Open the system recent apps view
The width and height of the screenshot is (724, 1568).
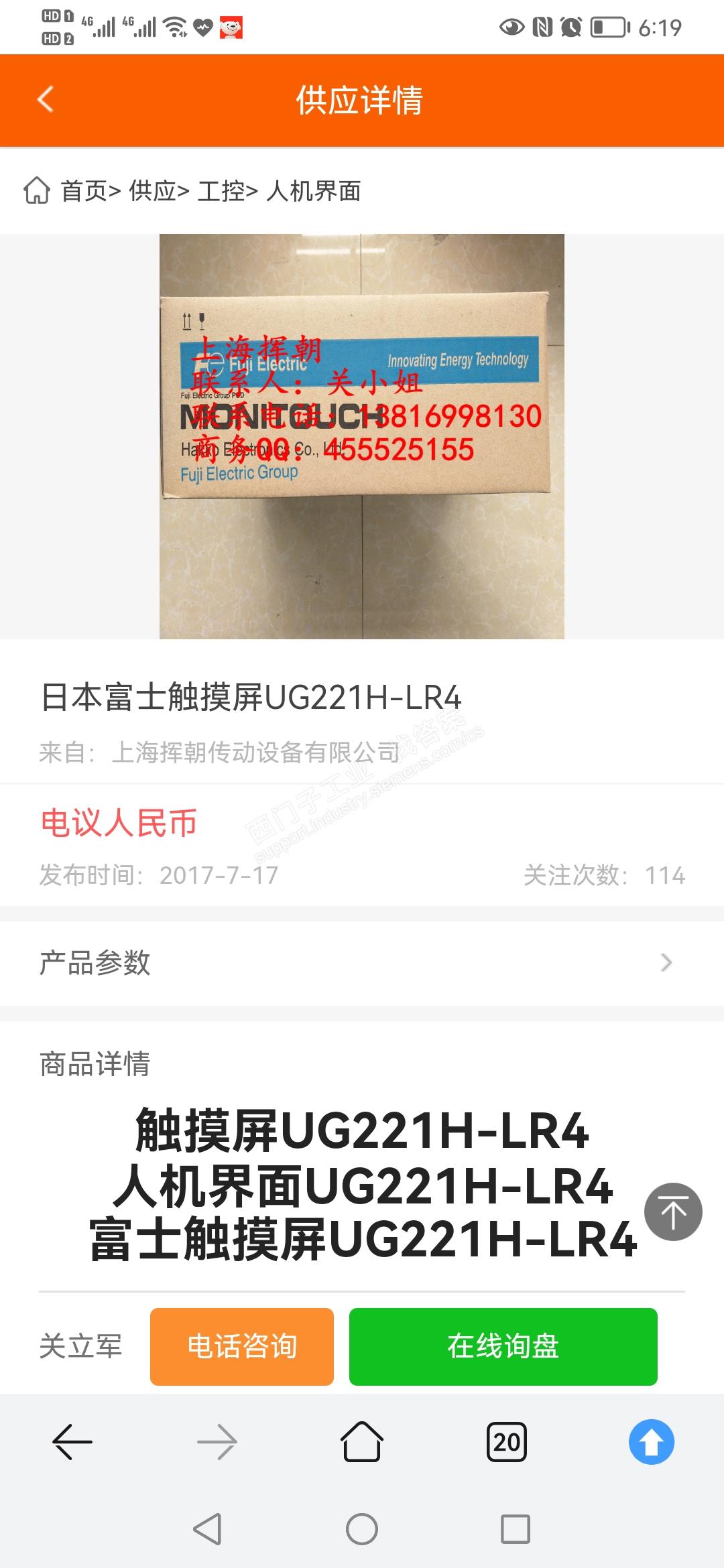[x=516, y=1529]
